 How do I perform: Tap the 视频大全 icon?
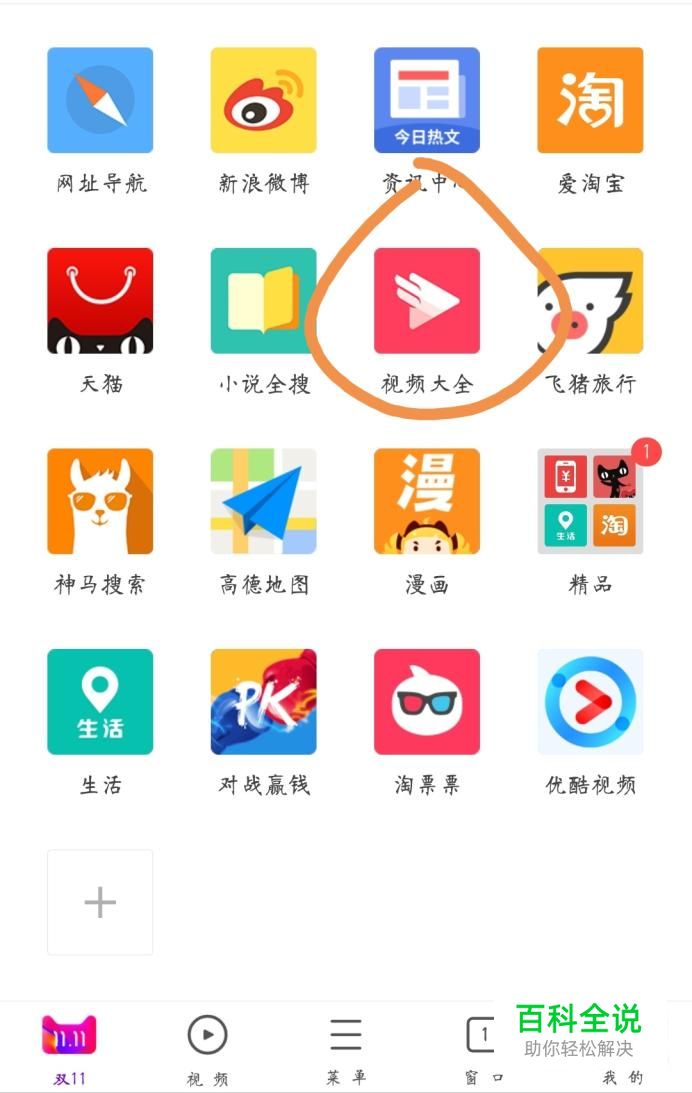427,300
